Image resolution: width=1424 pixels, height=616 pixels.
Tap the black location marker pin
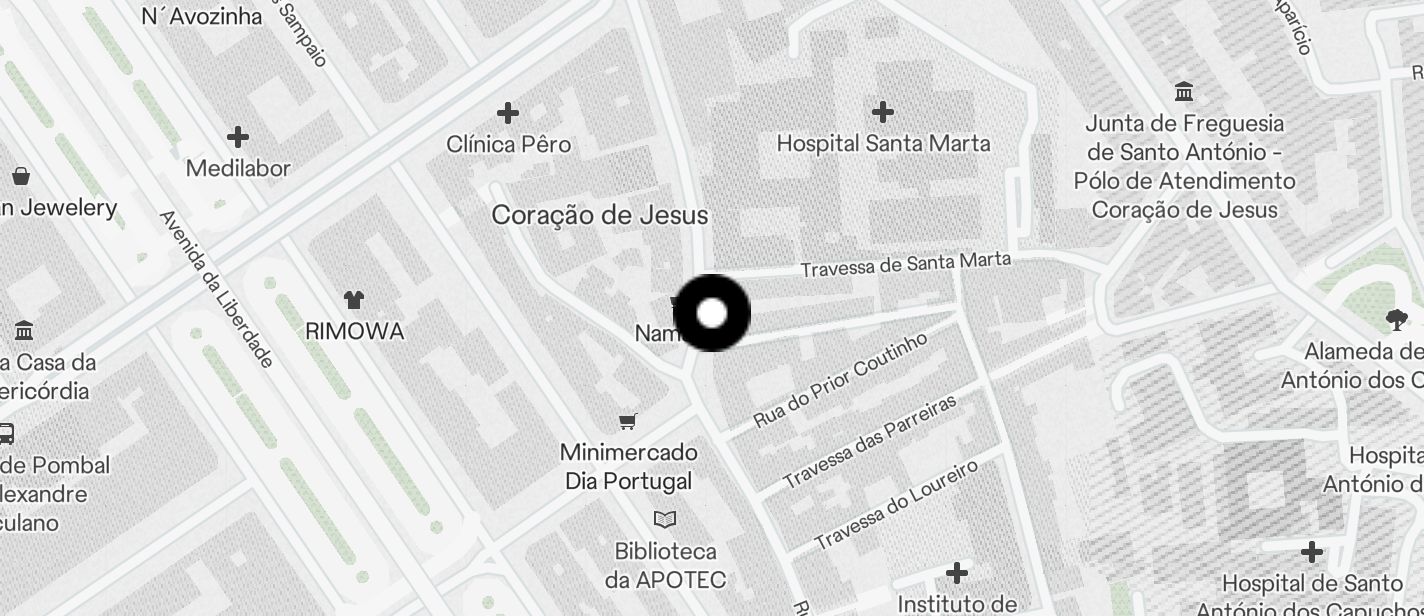[x=712, y=313]
